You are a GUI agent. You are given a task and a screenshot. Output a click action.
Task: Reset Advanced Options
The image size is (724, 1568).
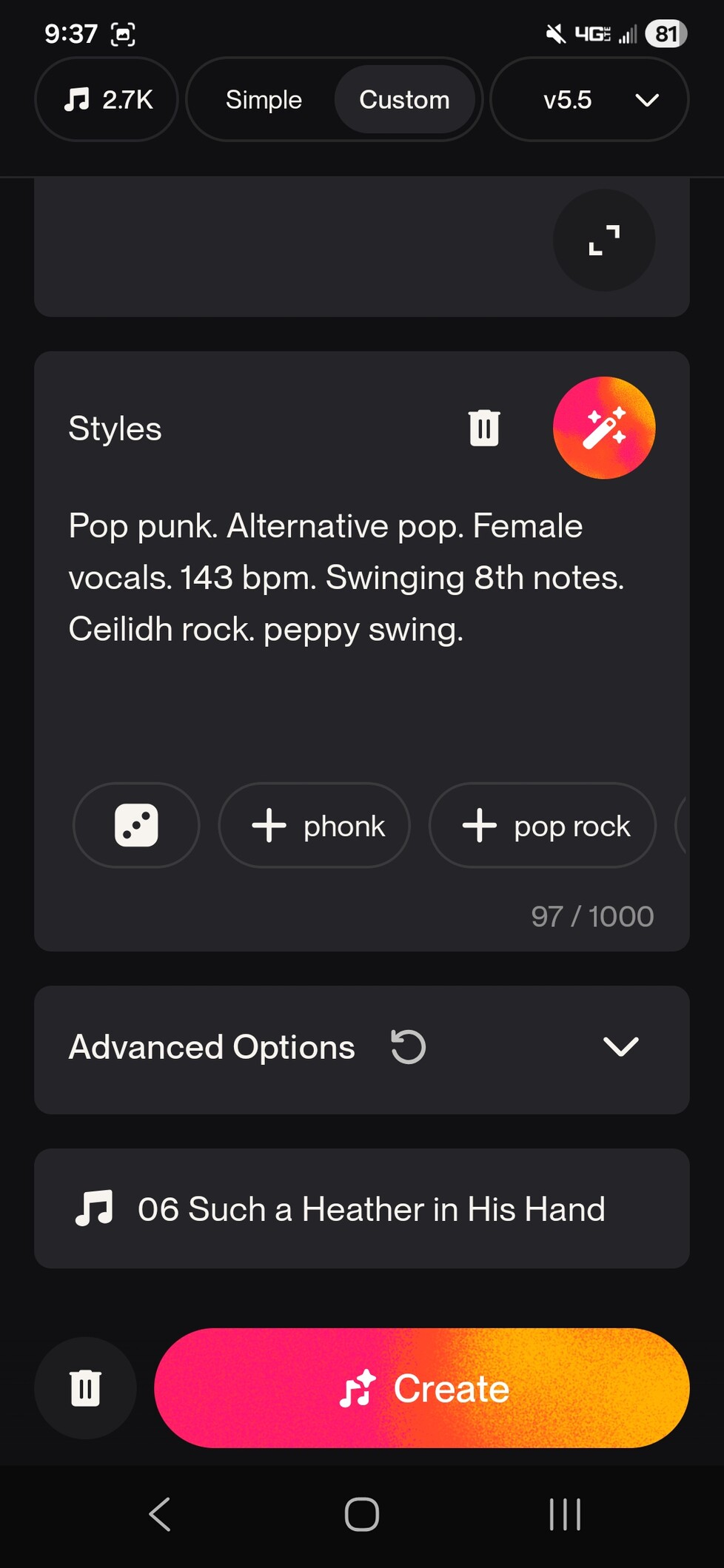[x=408, y=1047]
